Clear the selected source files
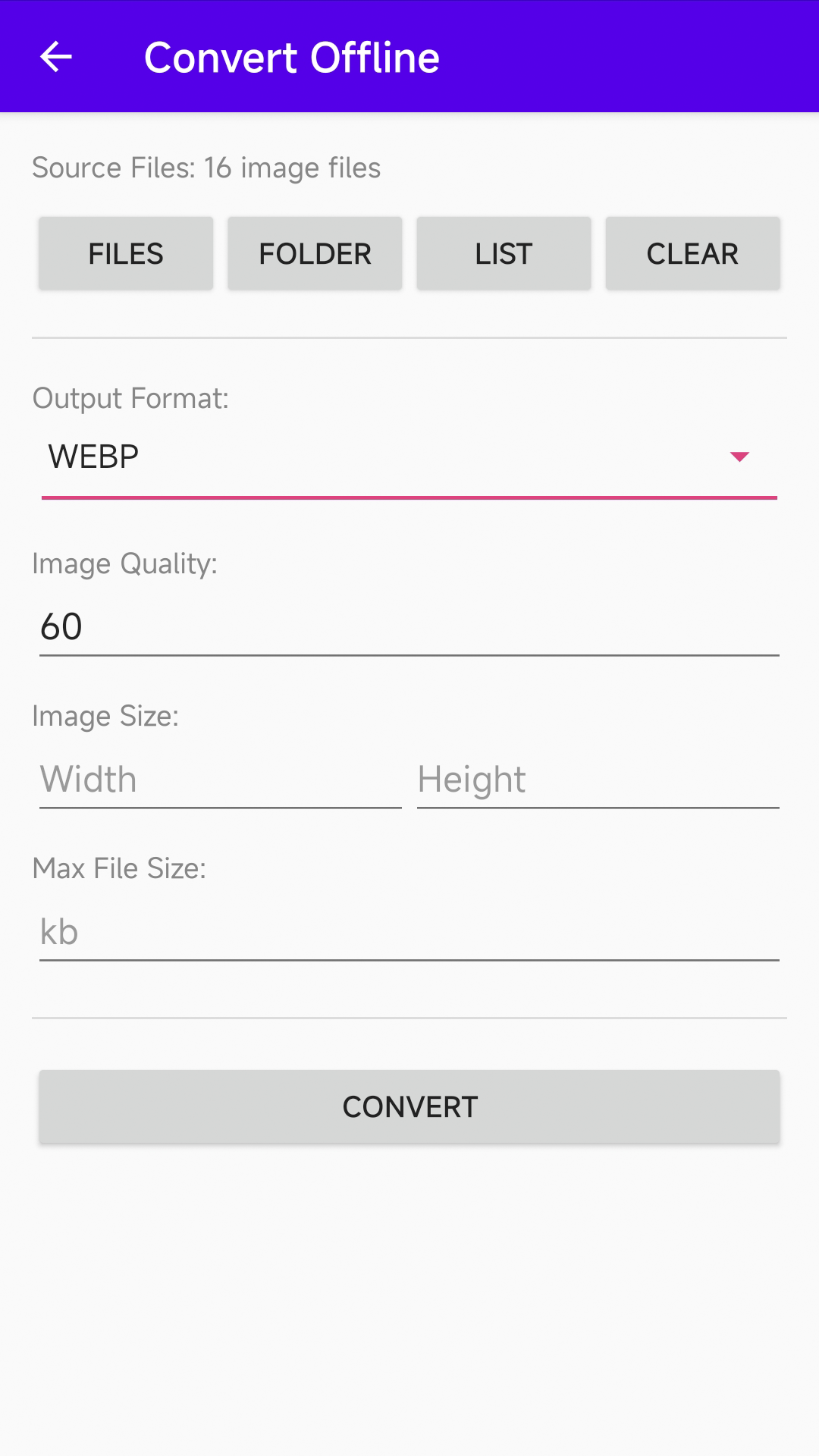The height and width of the screenshot is (1456, 819). (x=692, y=253)
